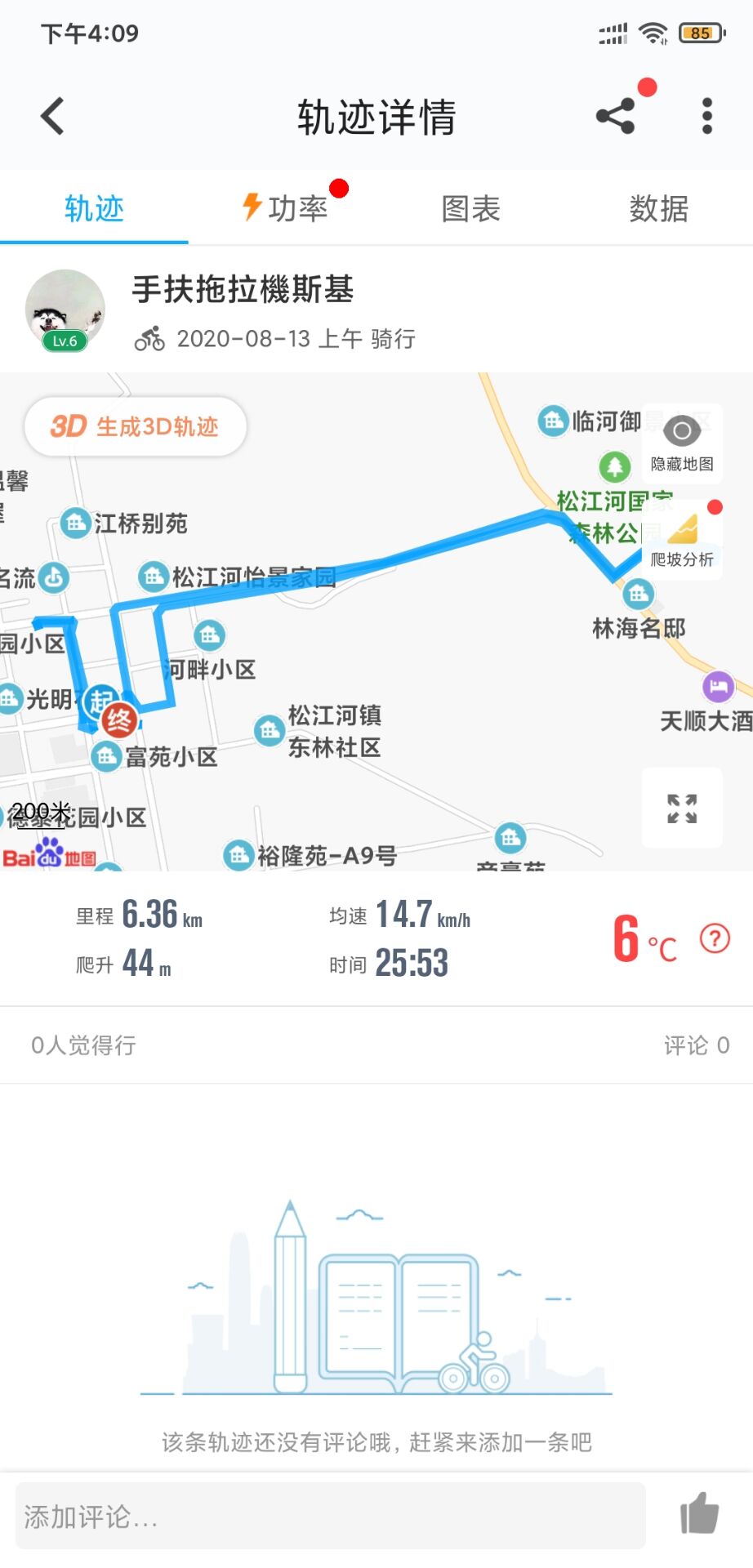The width and height of the screenshot is (753, 1568).
Task: Expand the map to fullscreen
Action: click(x=682, y=808)
